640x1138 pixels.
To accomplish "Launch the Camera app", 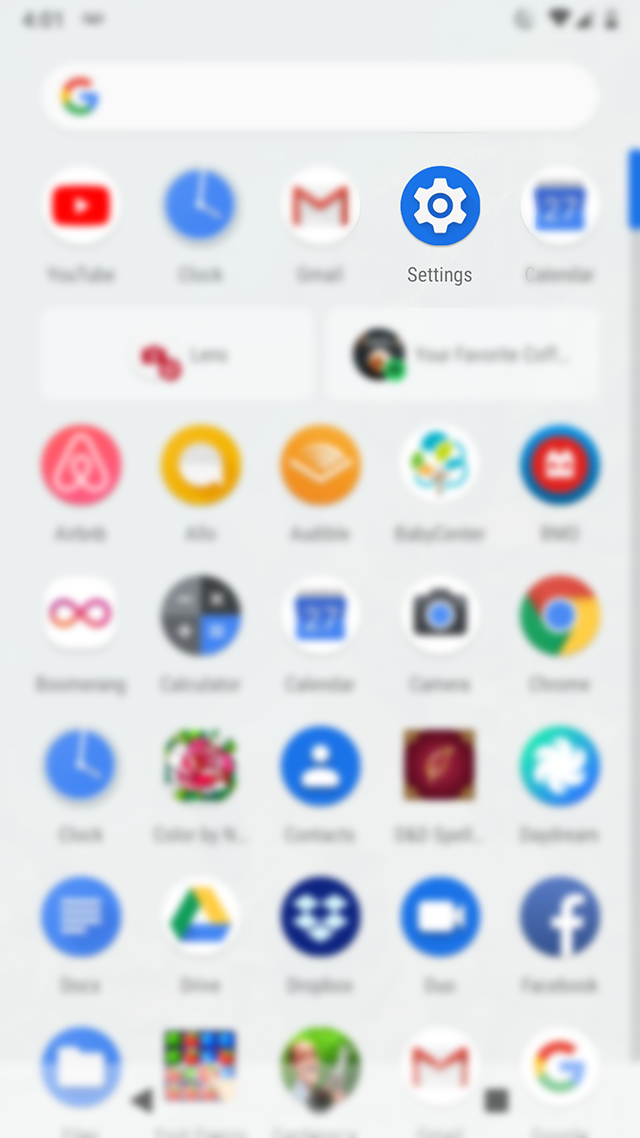I will 440,615.
